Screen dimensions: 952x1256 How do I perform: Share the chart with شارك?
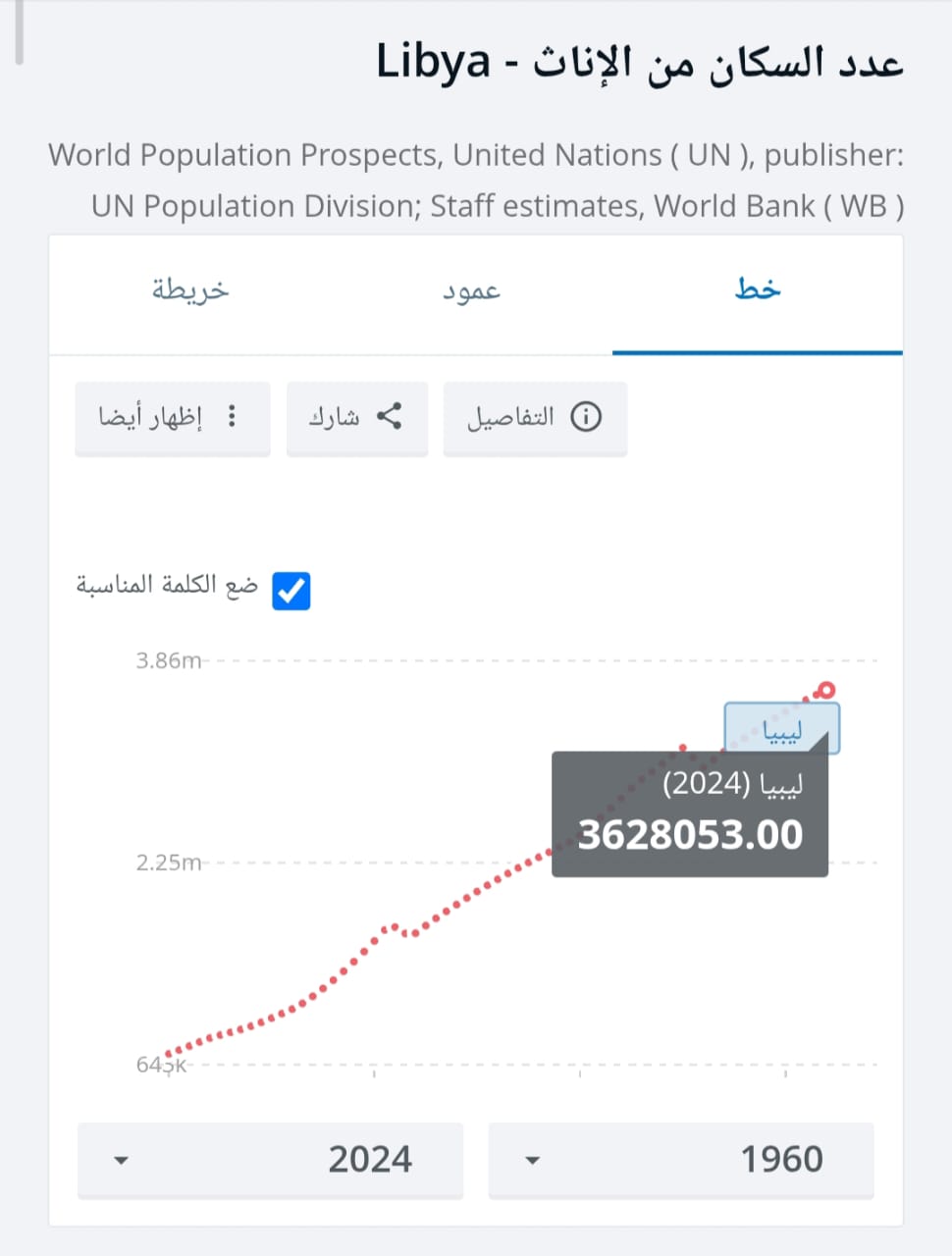coord(357,417)
